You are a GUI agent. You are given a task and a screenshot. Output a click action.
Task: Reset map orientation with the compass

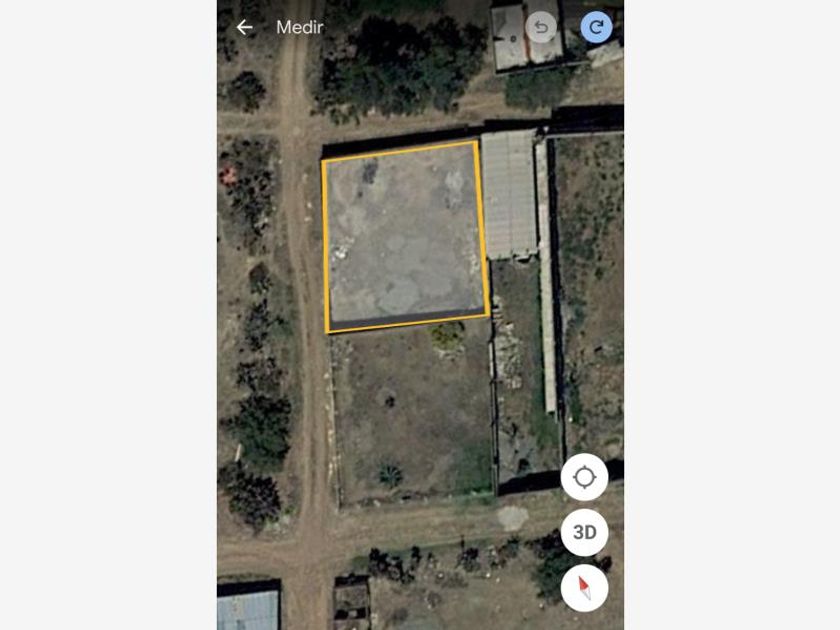pyautogui.click(x=584, y=587)
